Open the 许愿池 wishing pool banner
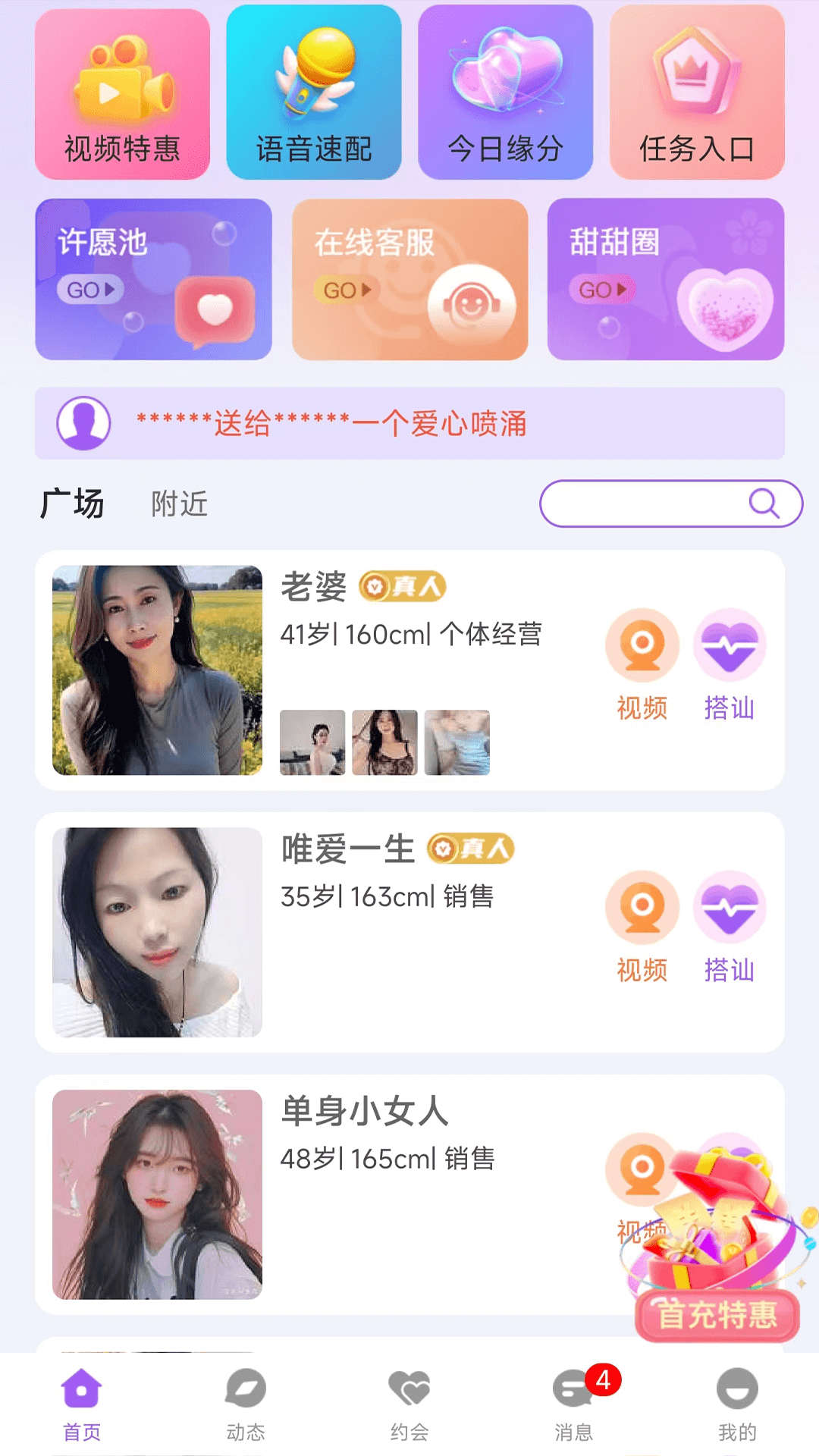This screenshot has height=1456, width=819. [x=153, y=279]
